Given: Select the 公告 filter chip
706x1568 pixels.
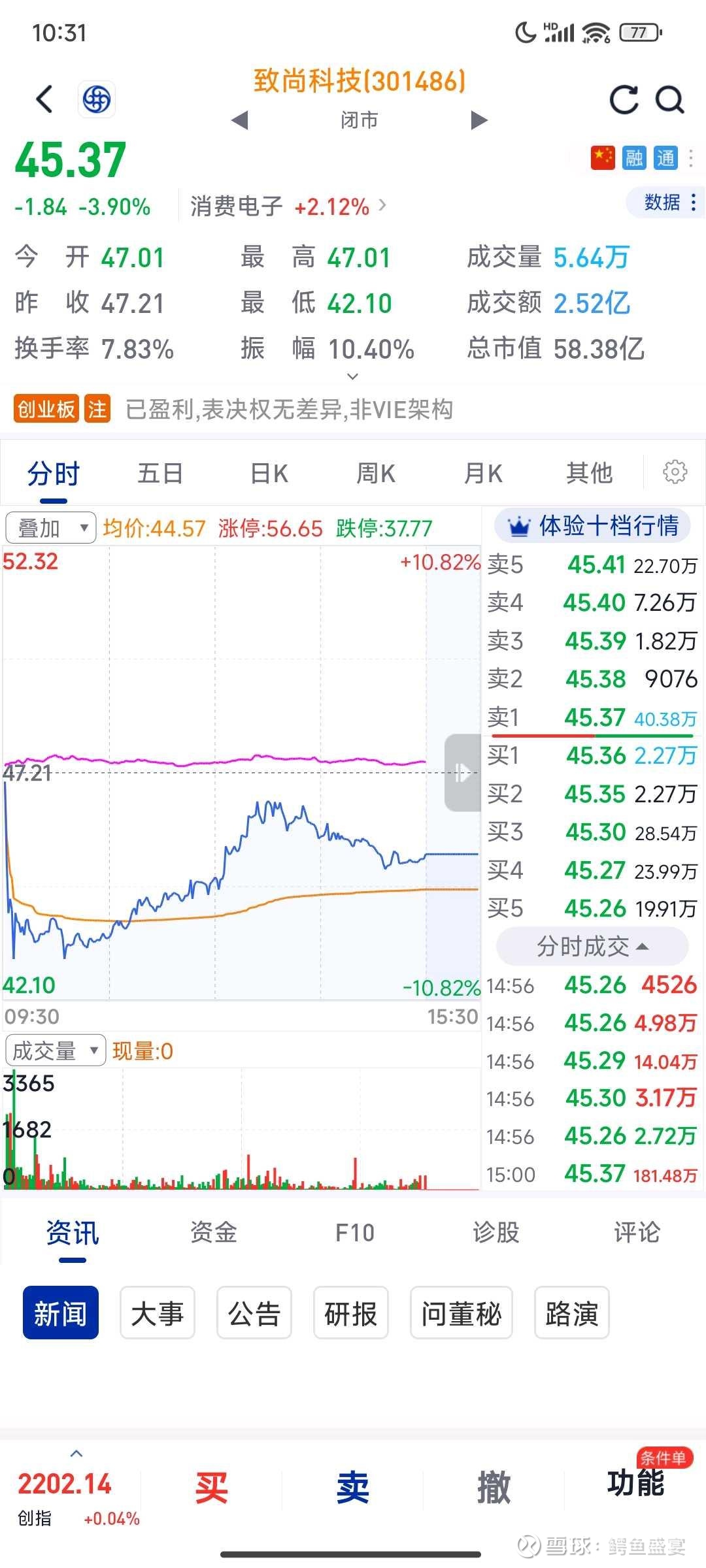Looking at the screenshot, I should click(x=254, y=1313).
